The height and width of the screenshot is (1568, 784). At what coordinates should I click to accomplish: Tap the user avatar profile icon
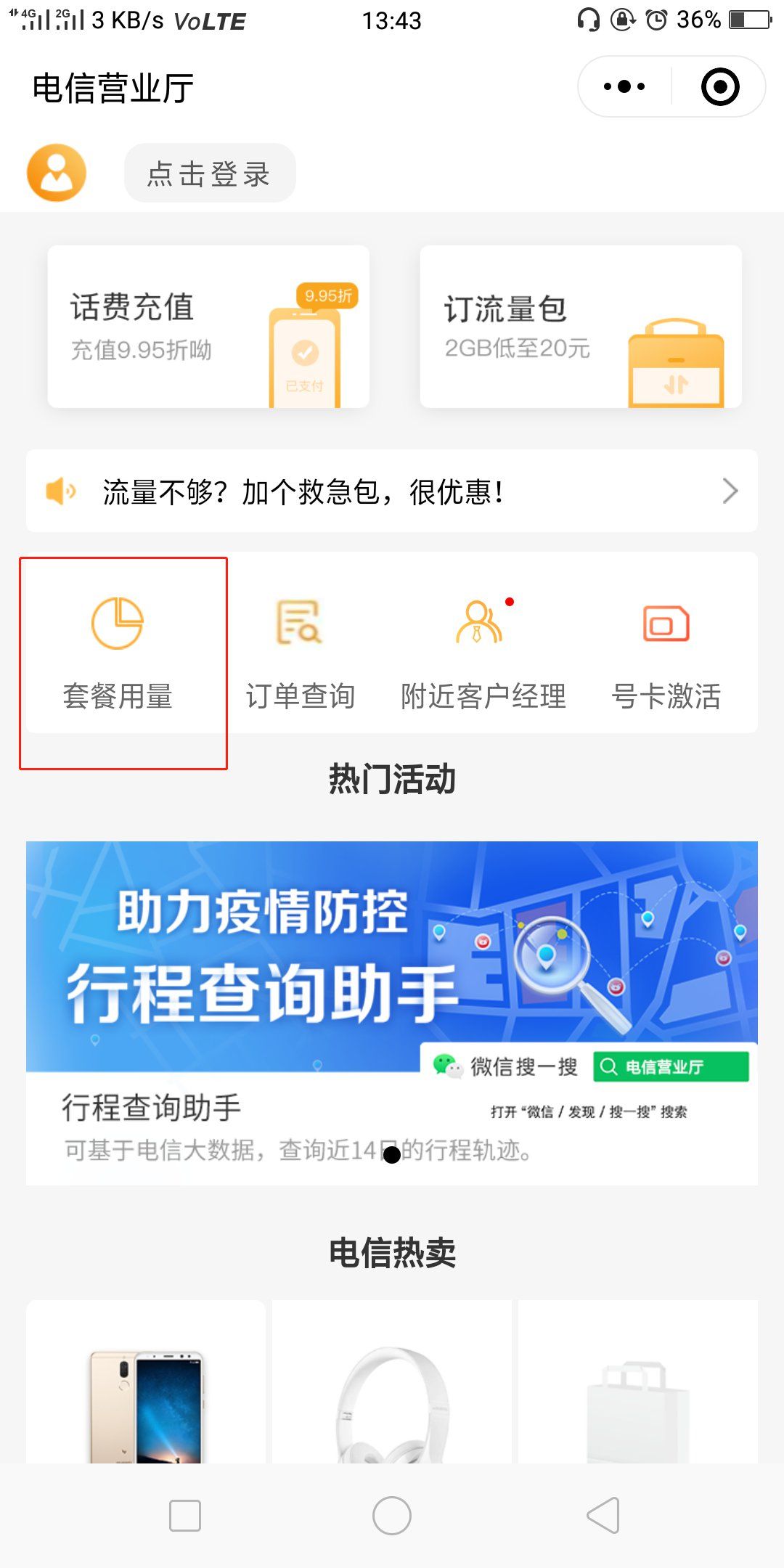pyautogui.click(x=57, y=172)
